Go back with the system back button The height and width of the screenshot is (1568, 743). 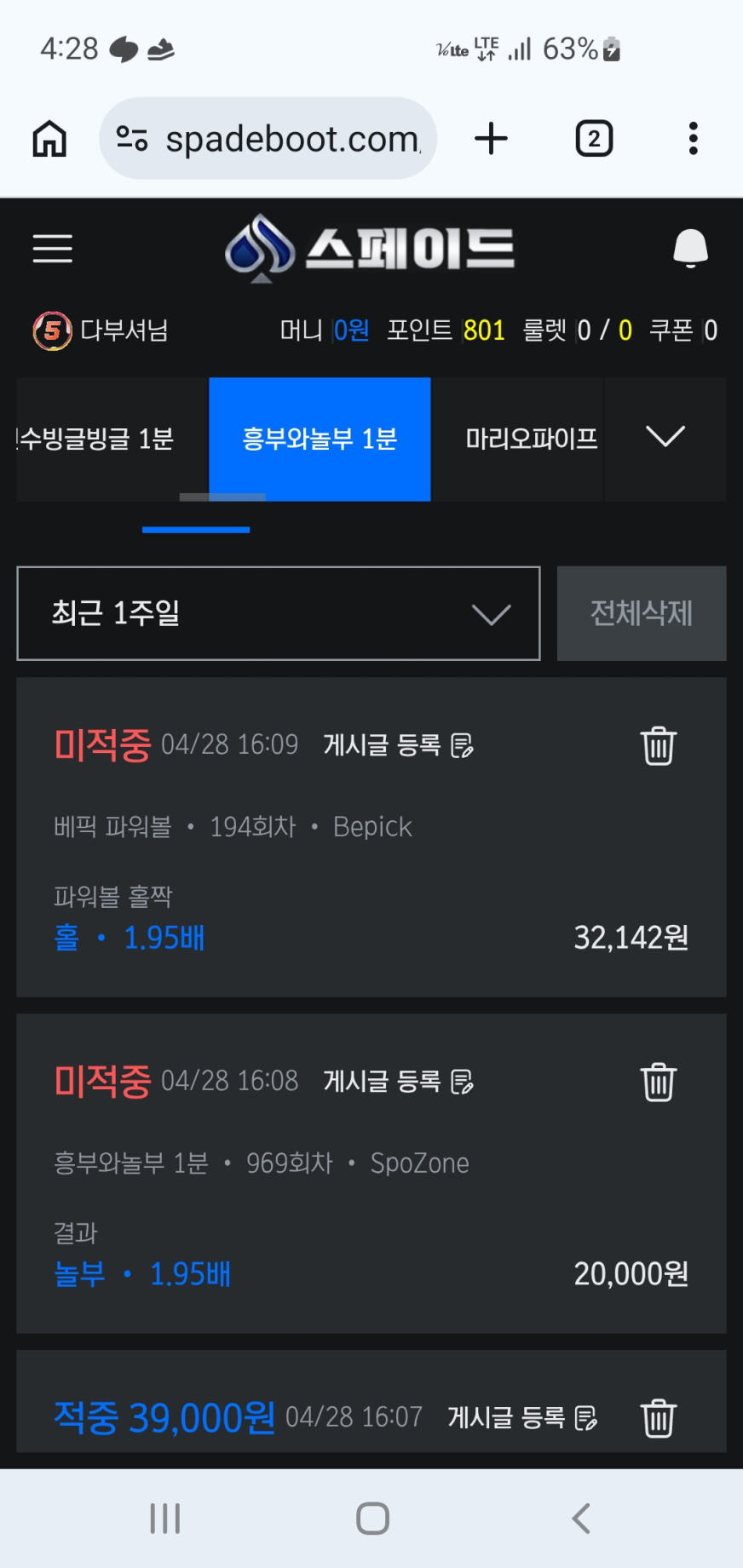pyautogui.click(x=581, y=1518)
